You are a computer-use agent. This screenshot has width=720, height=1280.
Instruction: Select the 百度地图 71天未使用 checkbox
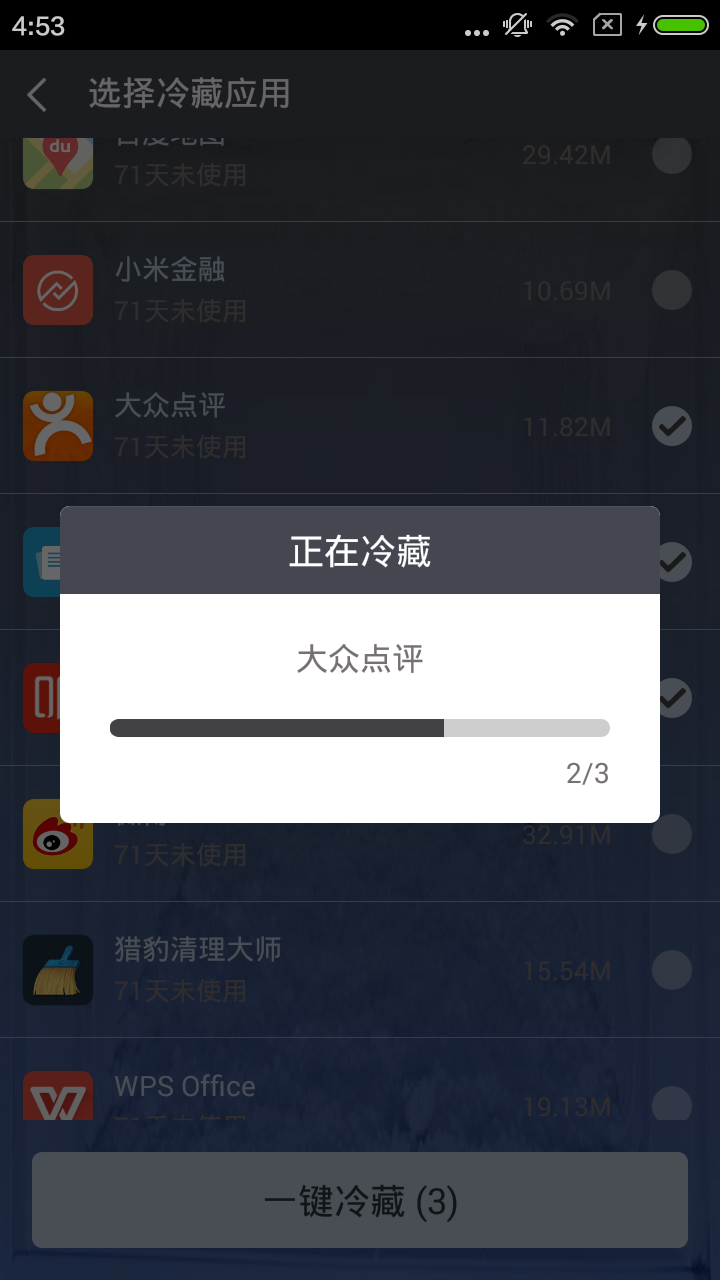(671, 155)
